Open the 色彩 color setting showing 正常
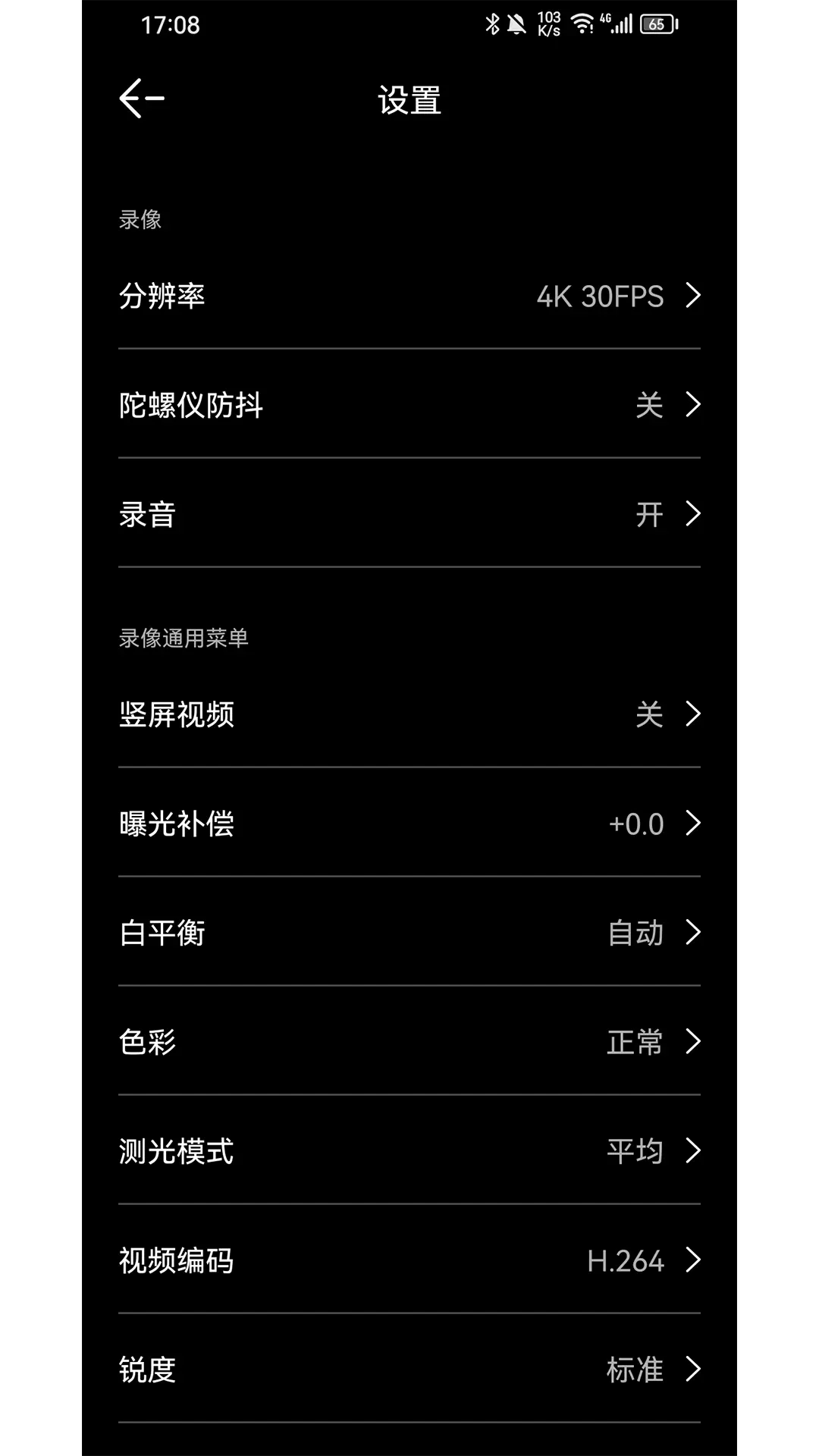Viewport: 819px width, 1456px height. coord(409,1043)
